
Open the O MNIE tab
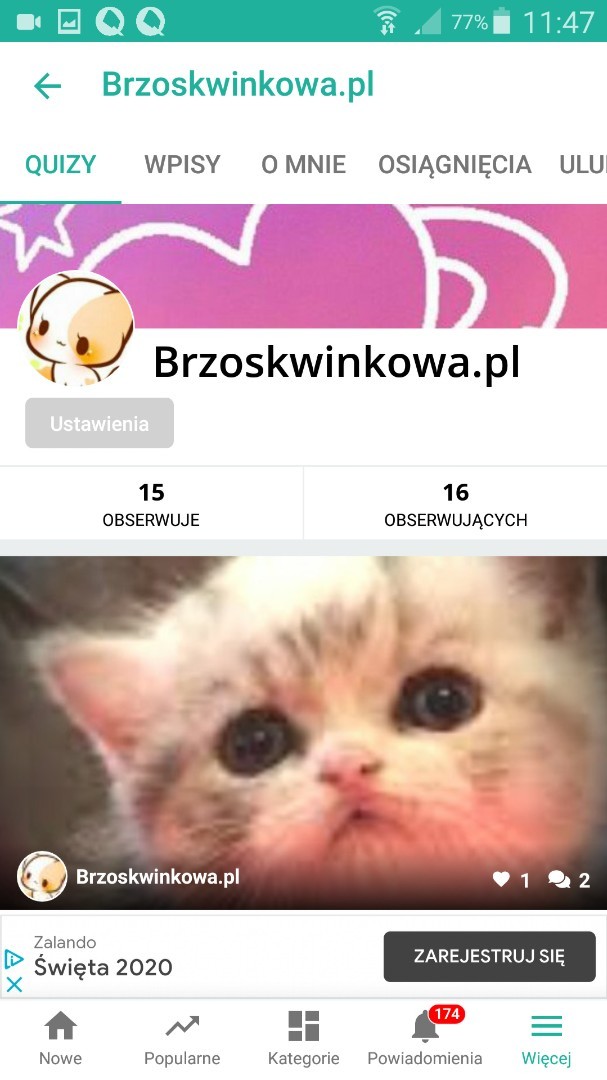pyautogui.click(x=303, y=165)
